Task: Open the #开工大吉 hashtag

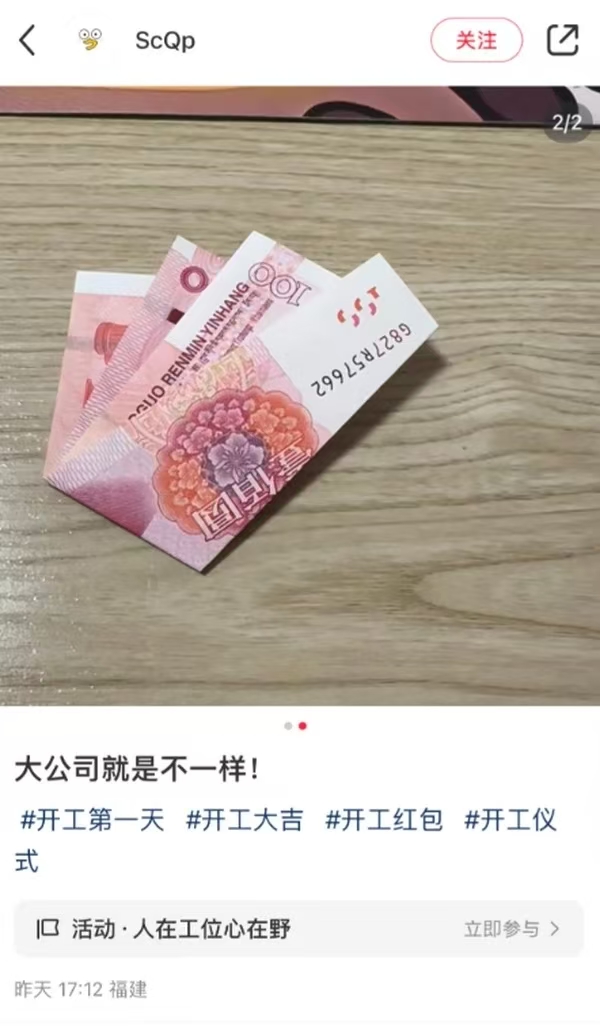Action: pos(245,820)
